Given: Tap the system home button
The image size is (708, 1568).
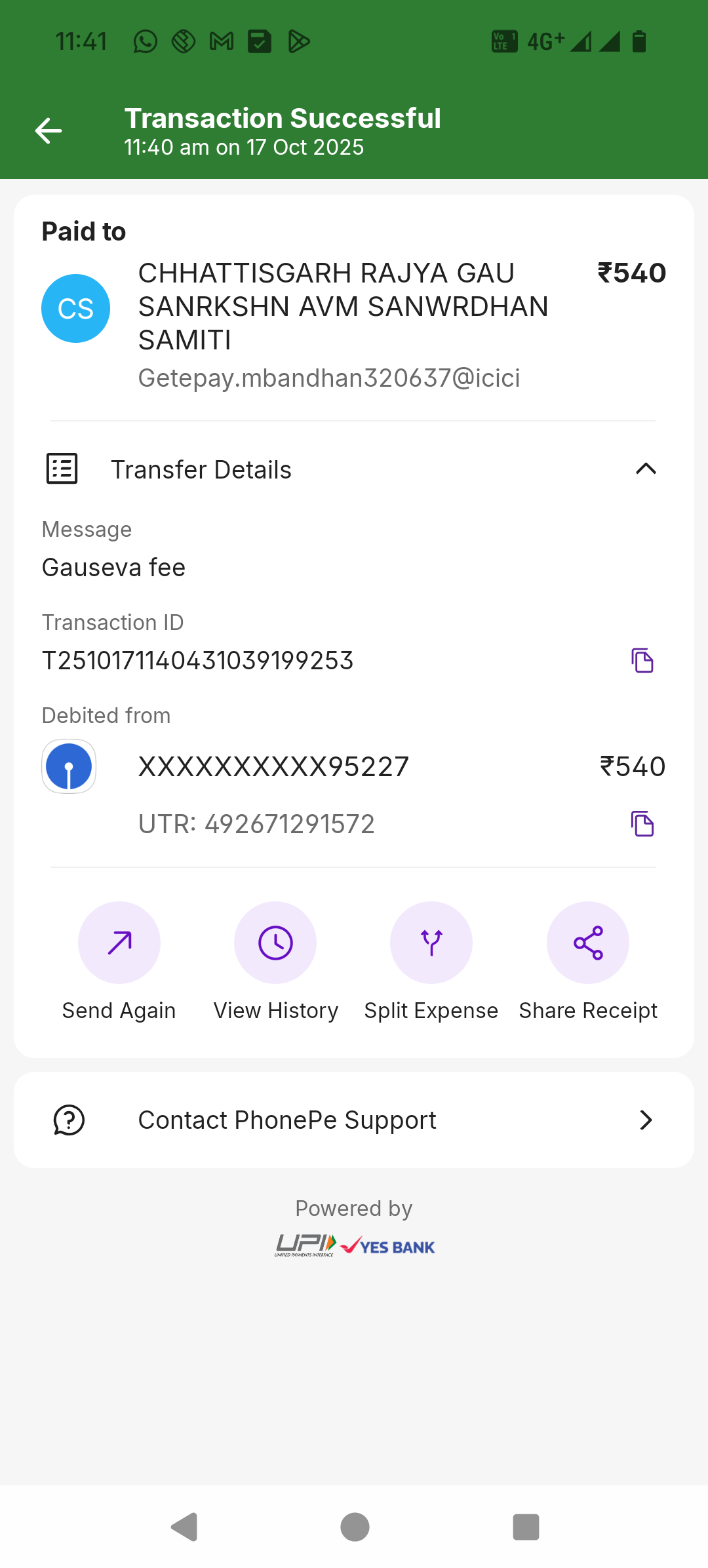Looking at the screenshot, I should click(355, 1527).
